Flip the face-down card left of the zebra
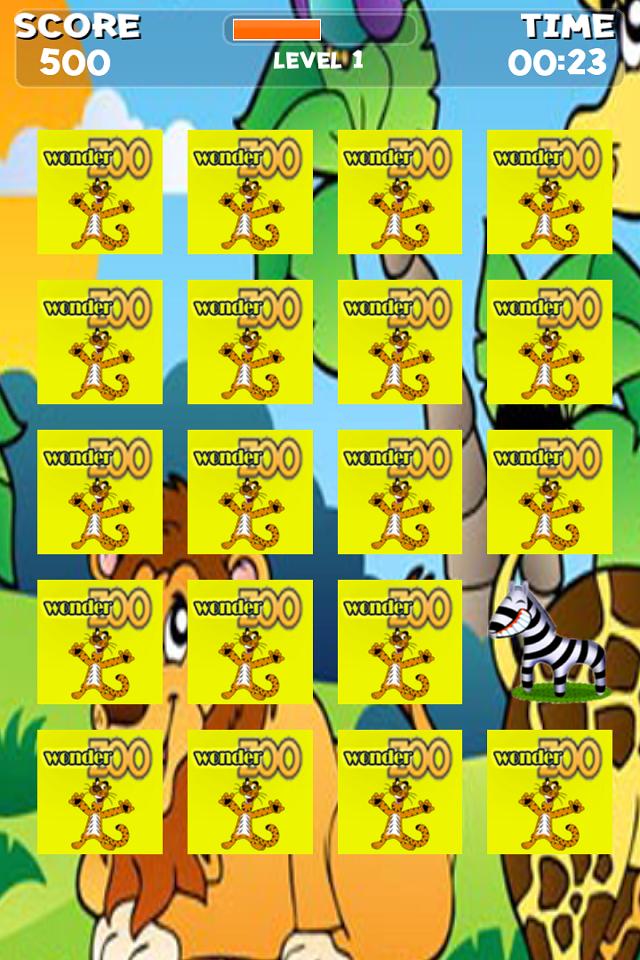The width and height of the screenshot is (640, 960). (400, 641)
